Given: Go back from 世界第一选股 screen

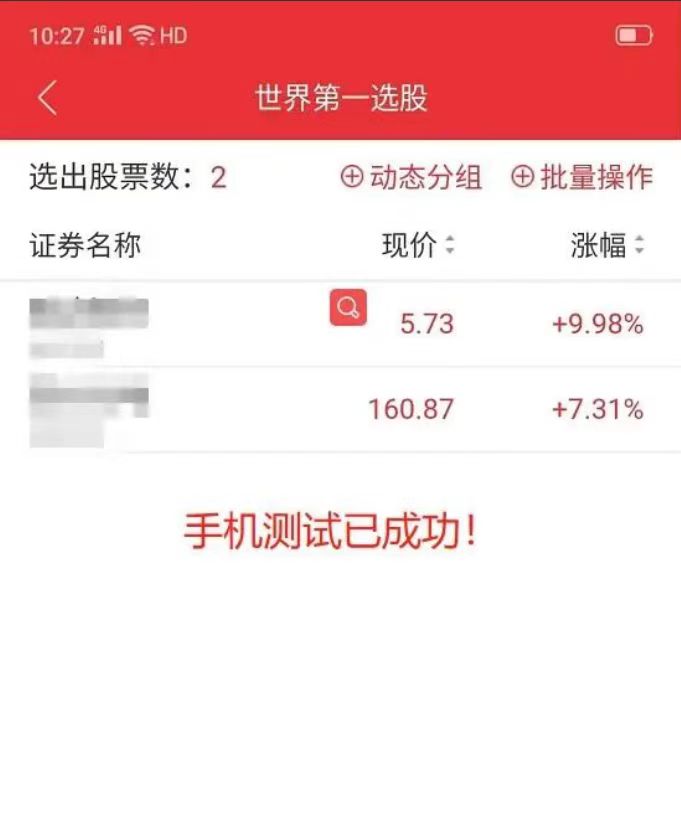Looking at the screenshot, I should [x=47, y=98].
